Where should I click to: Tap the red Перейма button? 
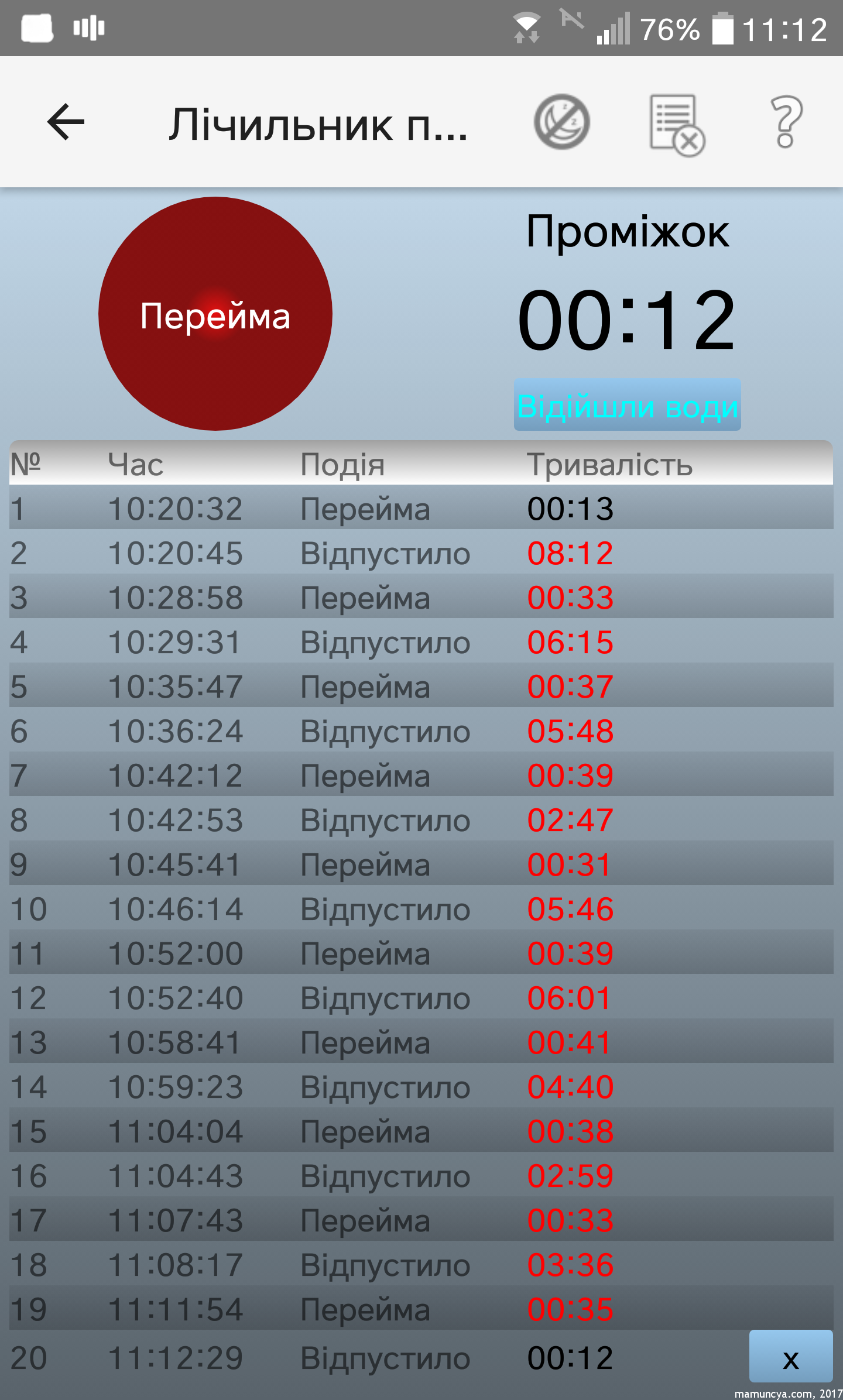pos(215,314)
